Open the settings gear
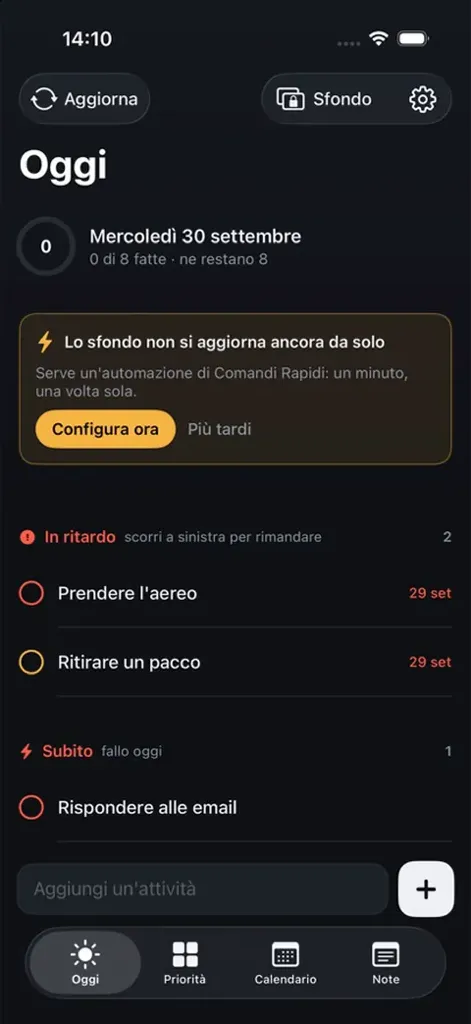This screenshot has width=471, height=1024. pos(422,99)
